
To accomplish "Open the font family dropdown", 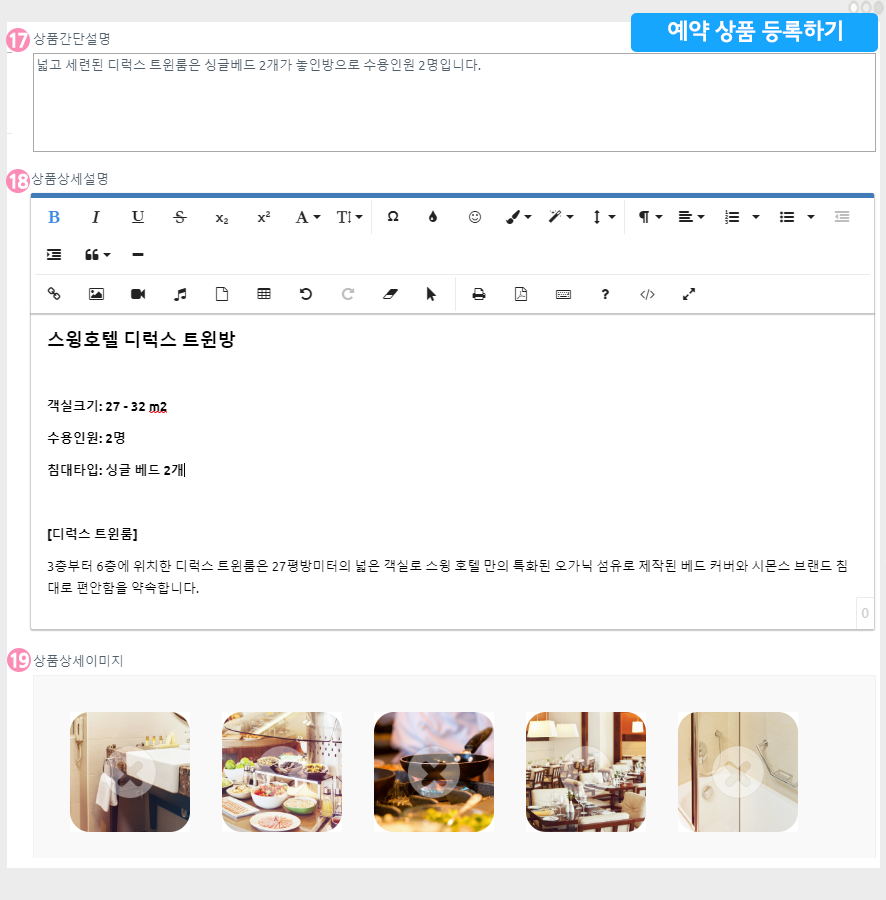I will point(307,217).
